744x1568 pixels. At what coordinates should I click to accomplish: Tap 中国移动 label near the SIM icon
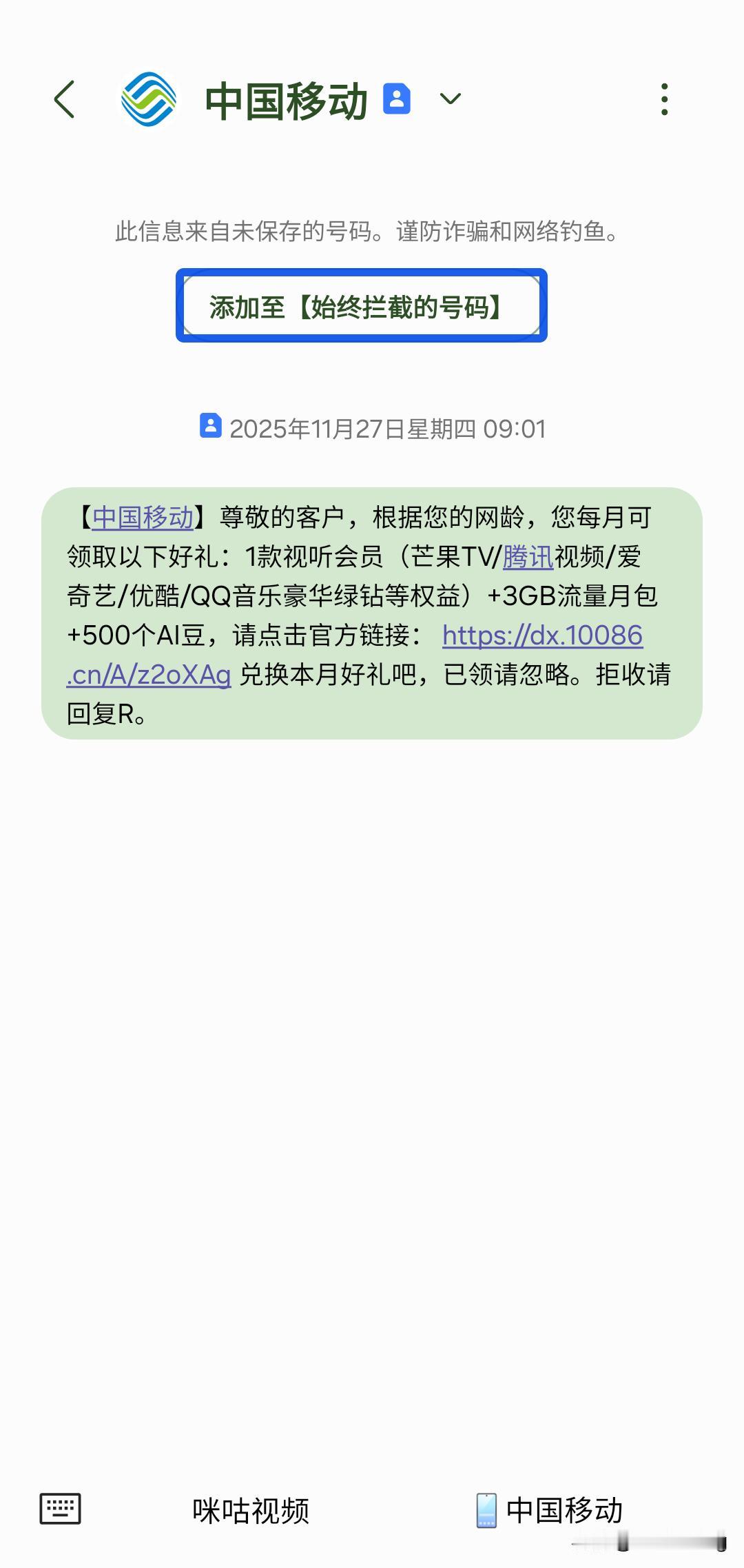[566, 1509]
